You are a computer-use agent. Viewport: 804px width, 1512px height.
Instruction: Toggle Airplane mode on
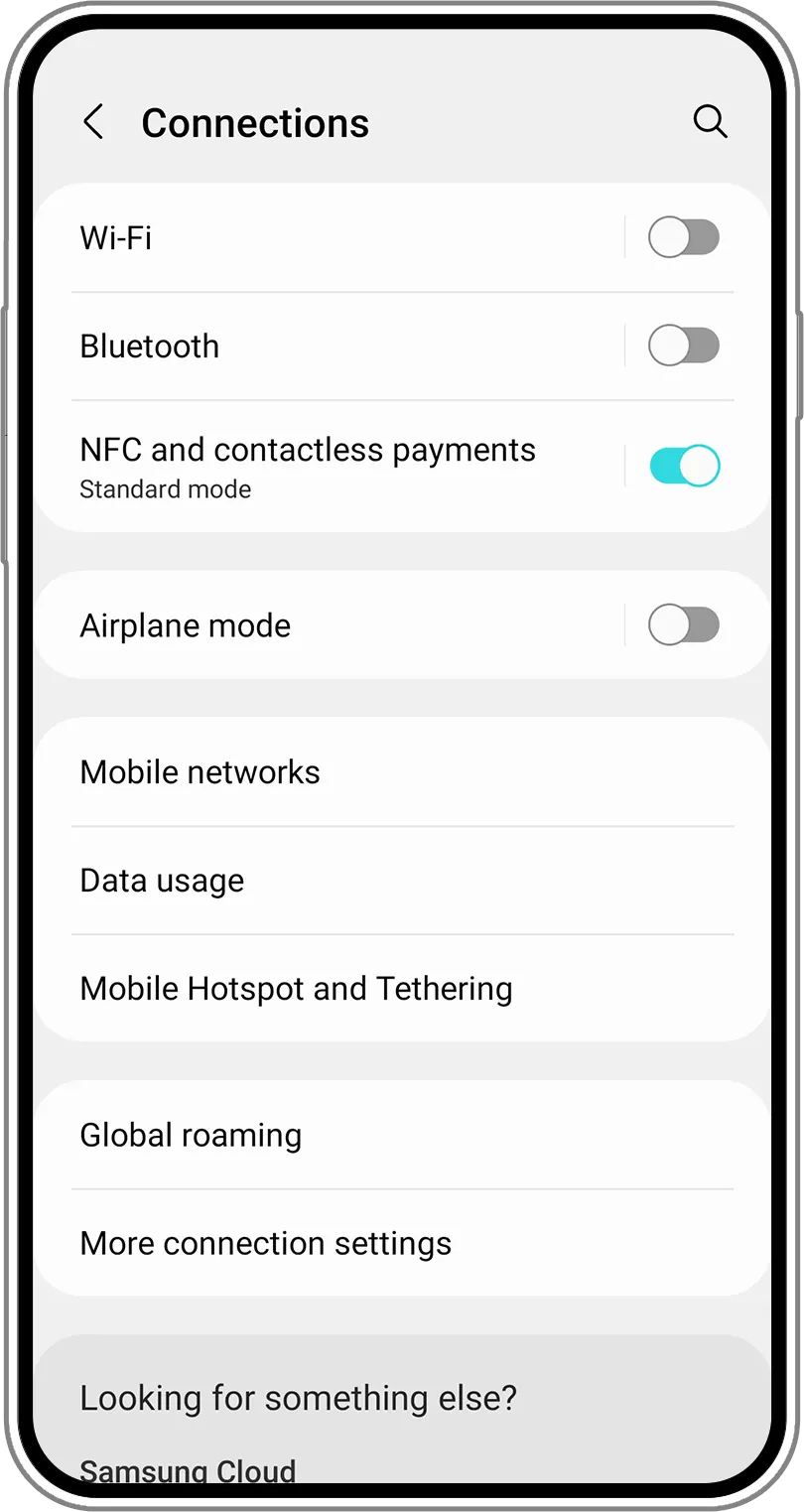683,625
